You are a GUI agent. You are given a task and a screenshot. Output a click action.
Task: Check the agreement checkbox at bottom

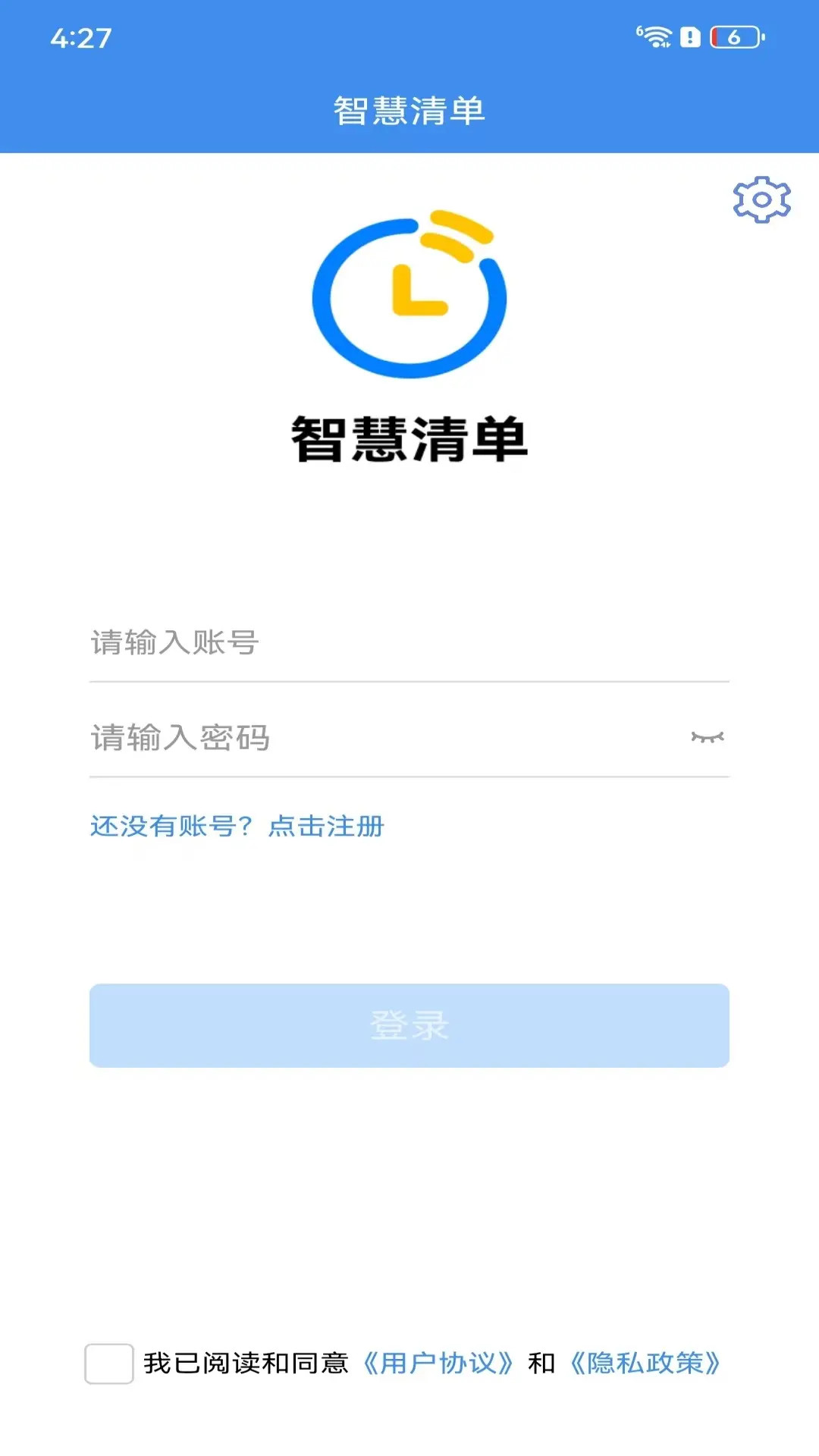(109, 1364)
